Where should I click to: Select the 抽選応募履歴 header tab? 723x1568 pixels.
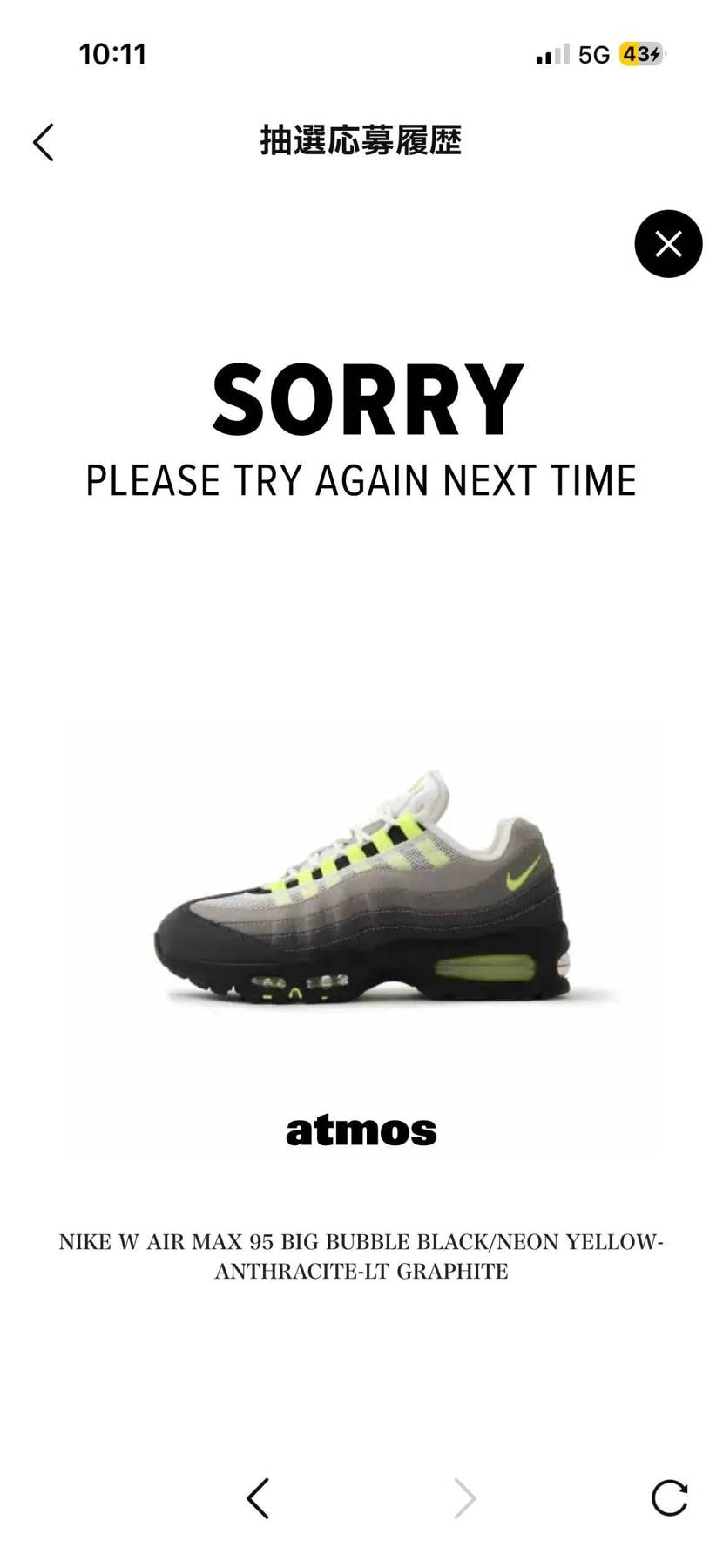tap(361, 140)
